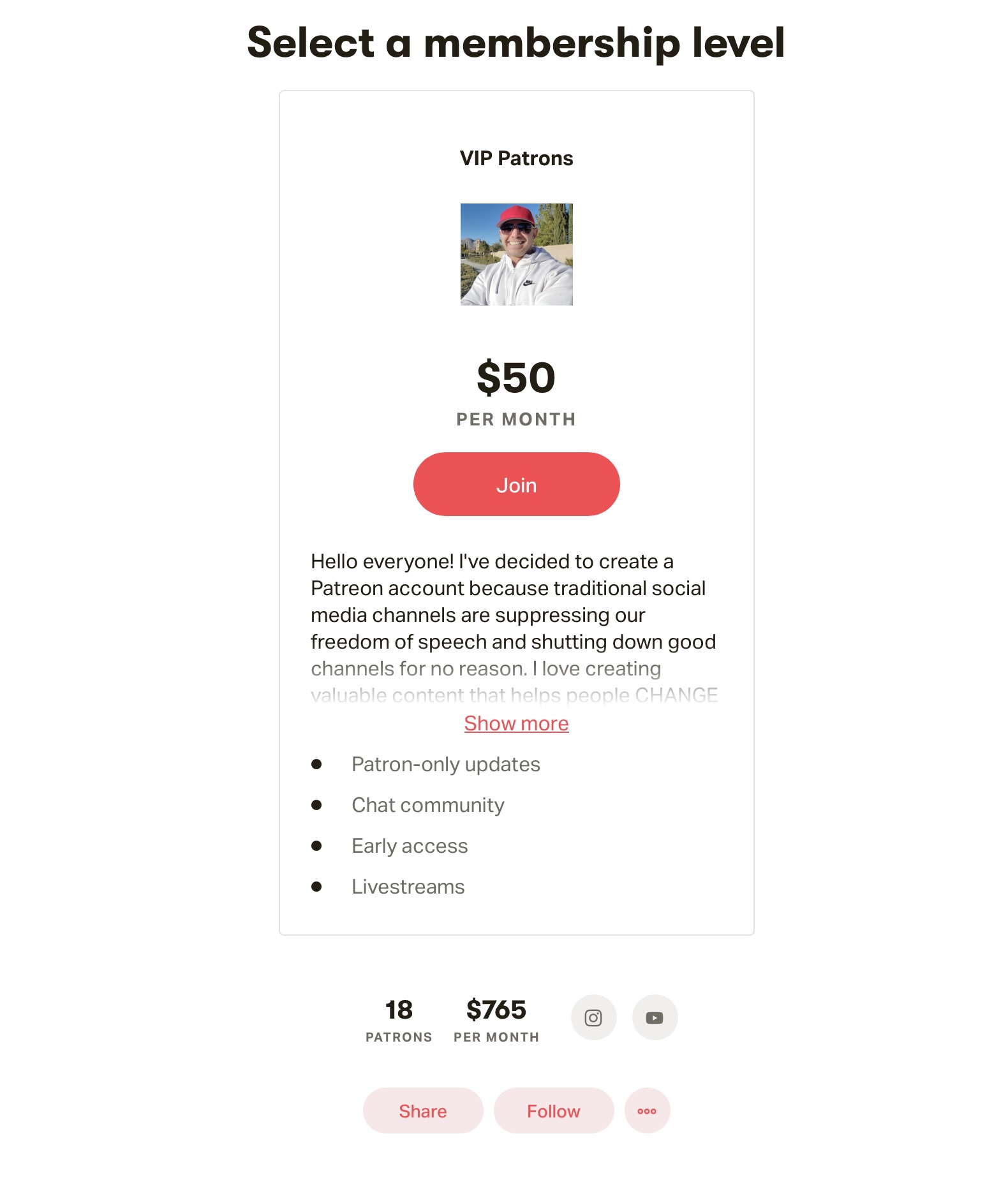This screenshot has width=1008, height=1187.
Task: Share this Patreon page
Action: click(422, 1110)
